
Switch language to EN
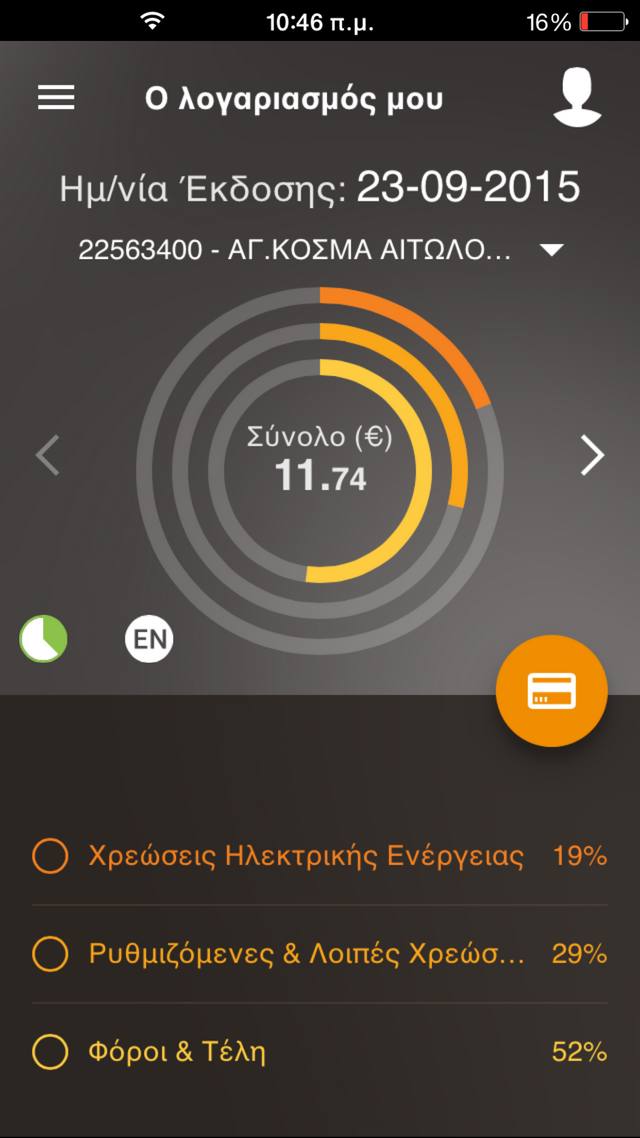(x=149, y=639)
